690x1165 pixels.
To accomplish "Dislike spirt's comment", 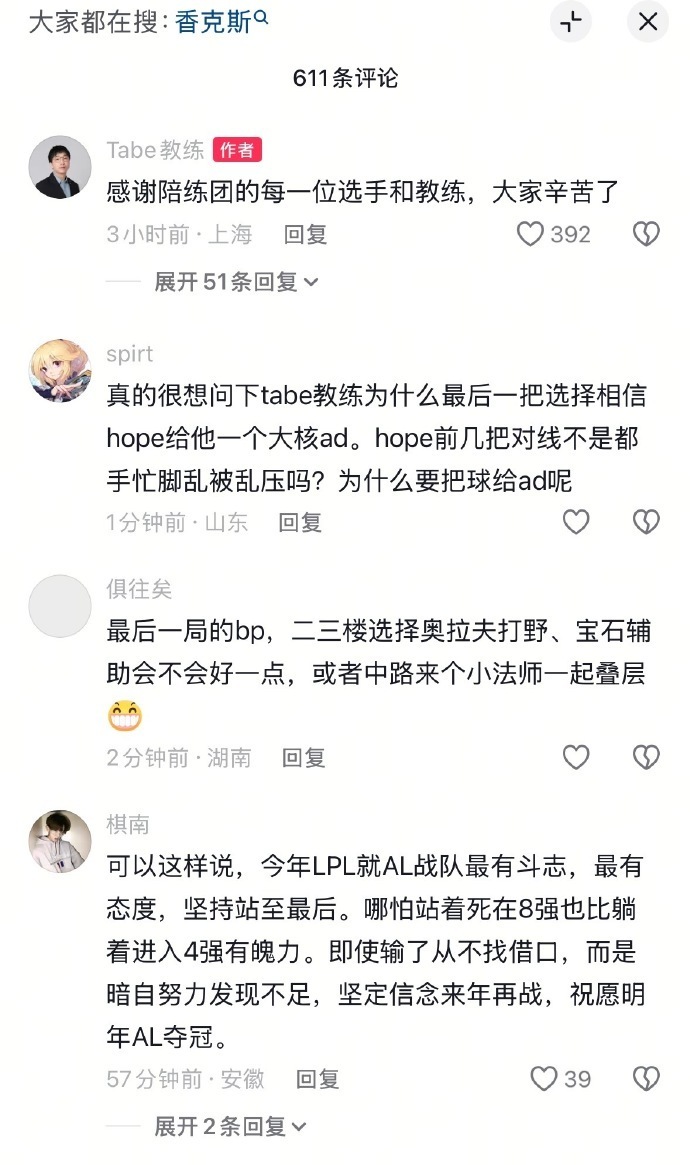I will pyautogui.click(x=647, y=521).
